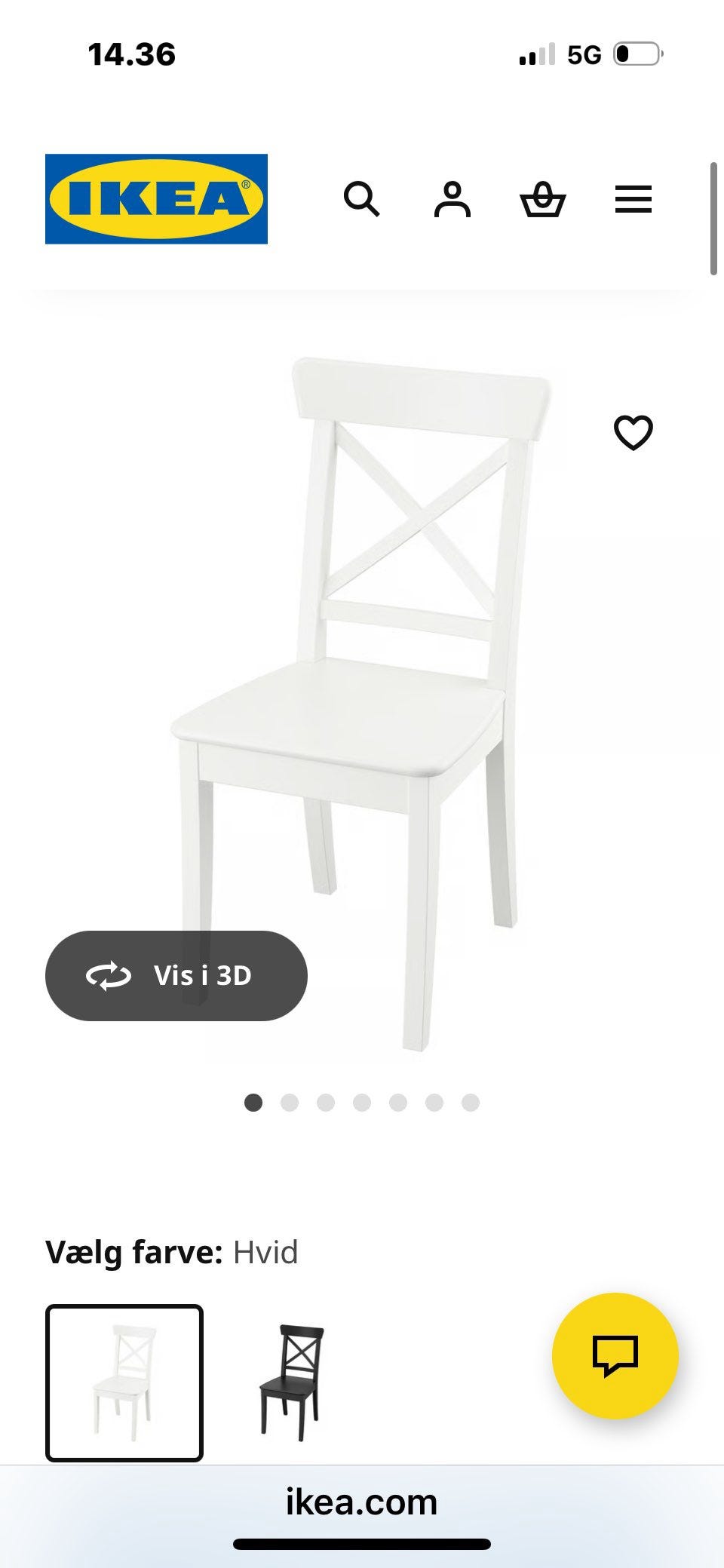This screenshot has height=1568, width=724.
Task: Select the black chair color option
Action: (291, 1382)
